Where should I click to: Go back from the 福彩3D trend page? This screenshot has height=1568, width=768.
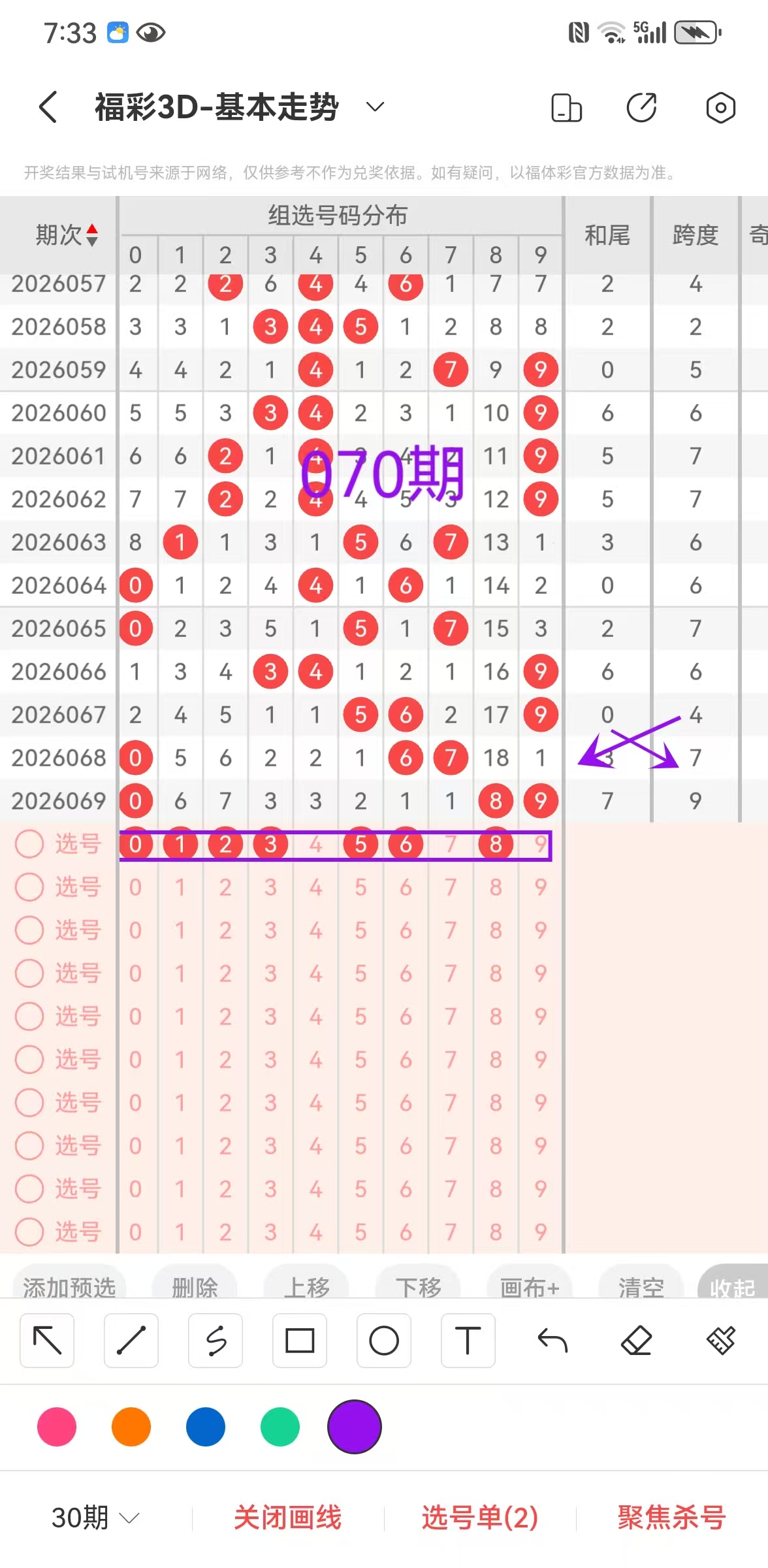coord(48,106)
